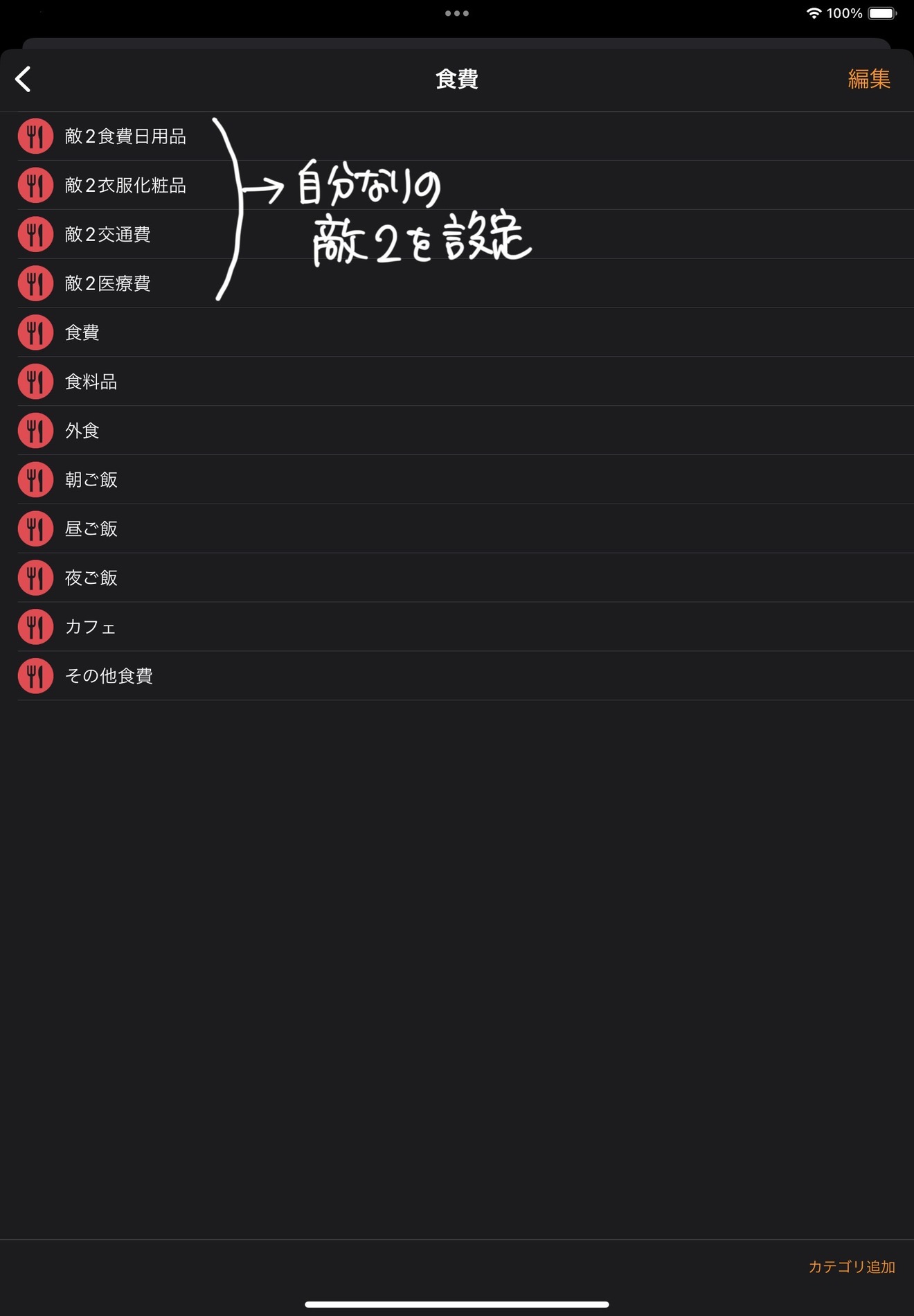Pick the その他食費 category
Image resolution: width=914 pixels, height=1316 pixels.
[x=109, y=676]
